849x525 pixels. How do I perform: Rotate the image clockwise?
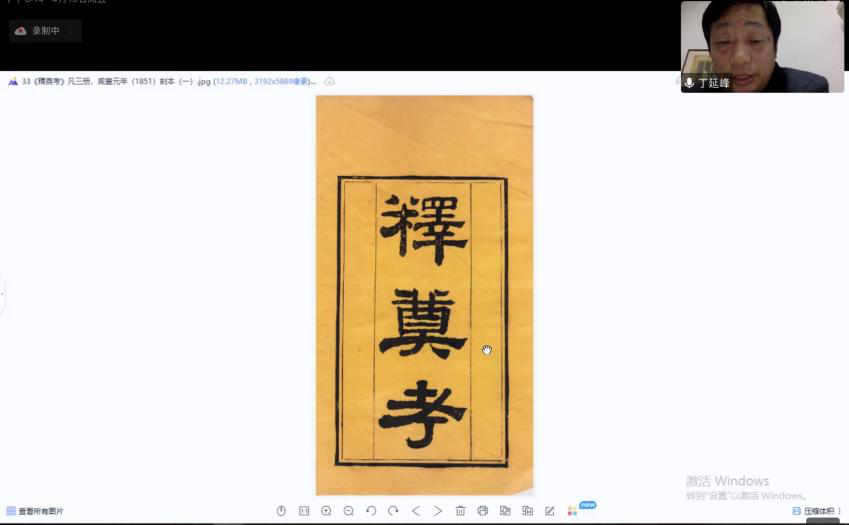point(393,511)
